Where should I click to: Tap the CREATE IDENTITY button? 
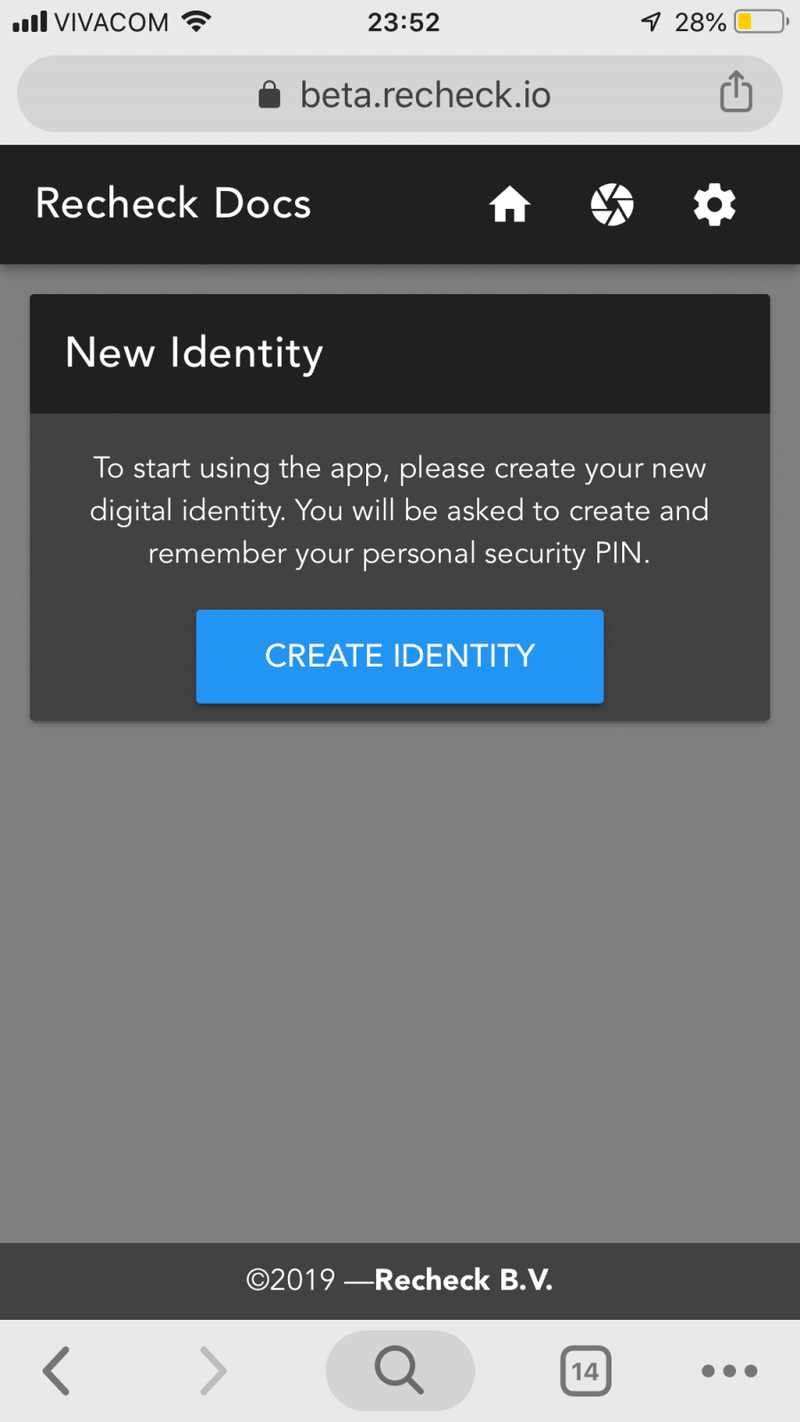399,656
